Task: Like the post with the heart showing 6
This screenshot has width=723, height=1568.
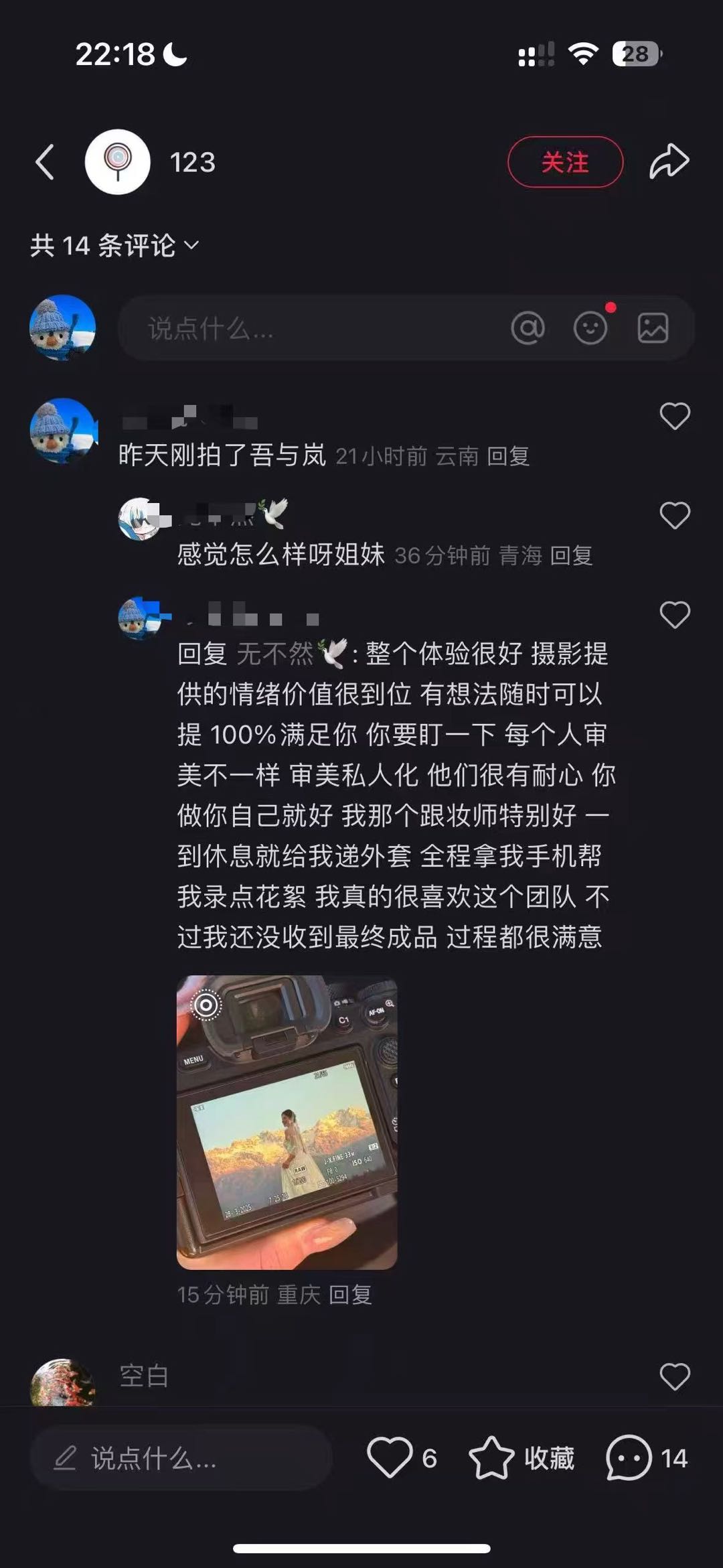Action: (x=402, y=1458)
